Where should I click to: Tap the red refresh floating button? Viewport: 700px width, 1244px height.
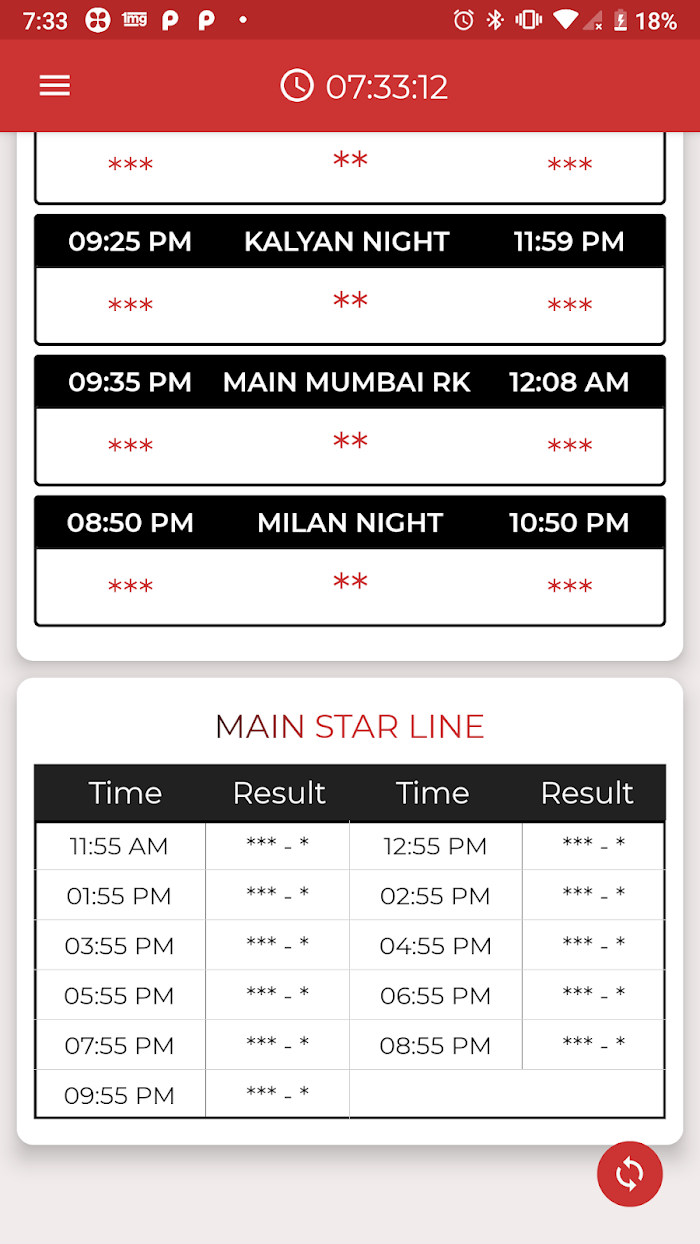point(630,1174)
